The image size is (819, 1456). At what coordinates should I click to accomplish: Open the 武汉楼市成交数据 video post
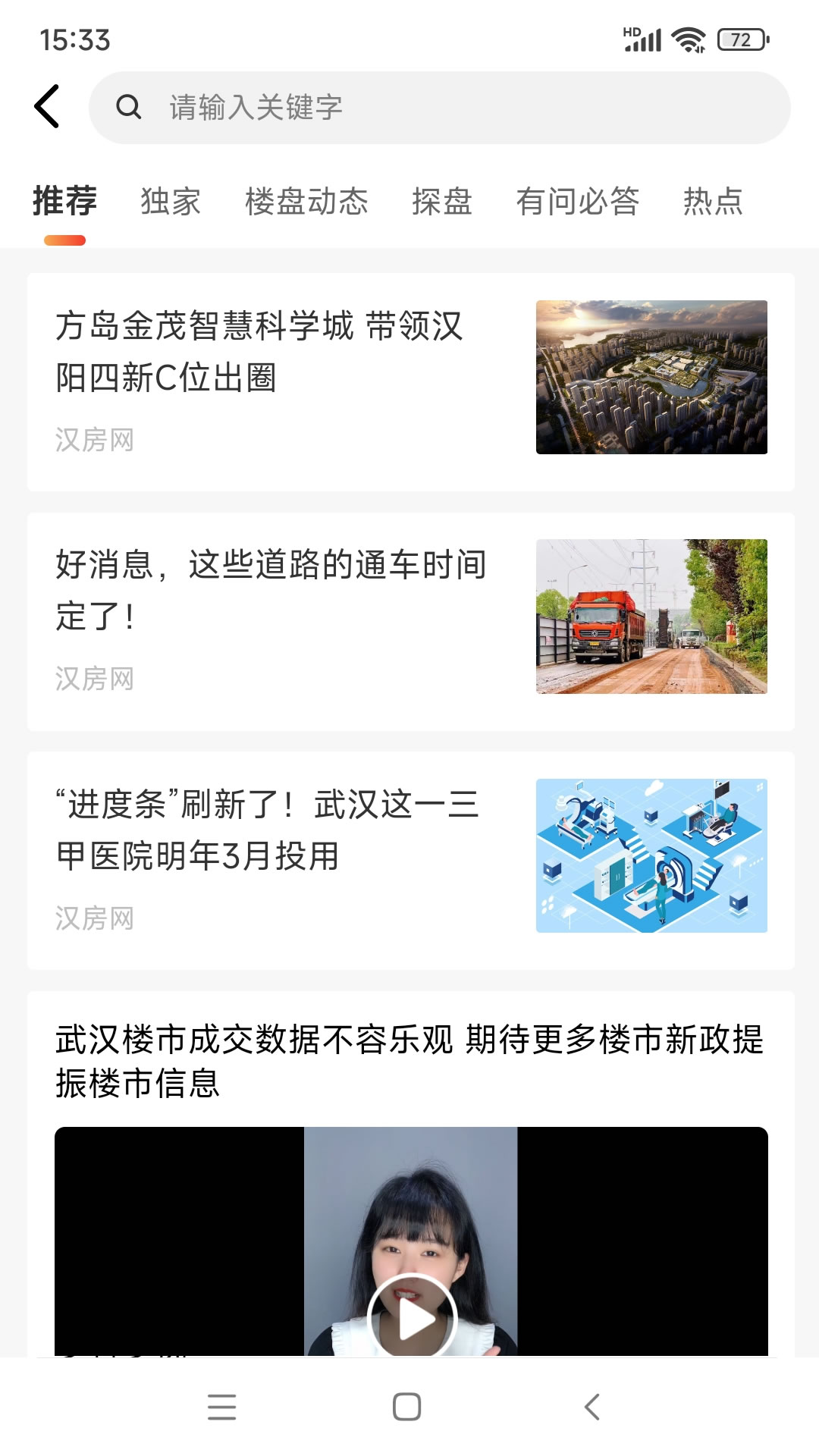pyautogui.click(x=409, y=1060)
